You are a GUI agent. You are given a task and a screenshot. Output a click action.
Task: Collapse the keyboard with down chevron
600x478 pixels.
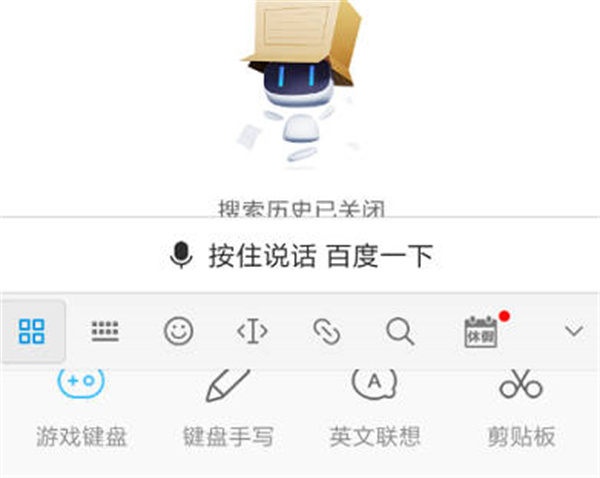[573, 331]
